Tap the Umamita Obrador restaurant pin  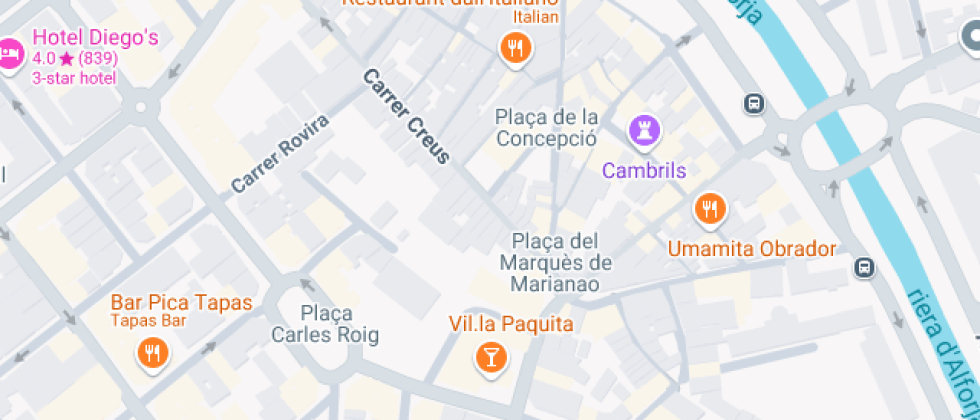tap(710, 208)
